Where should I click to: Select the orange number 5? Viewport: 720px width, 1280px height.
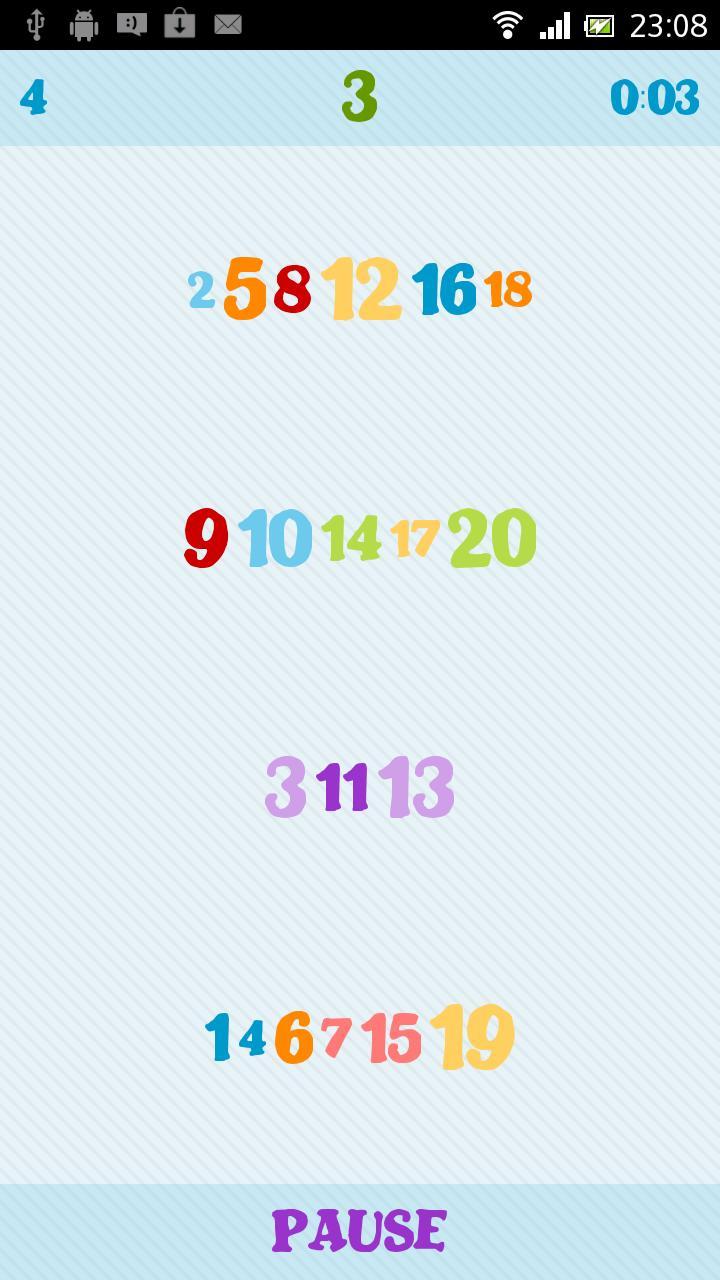(x=245, y=289)
